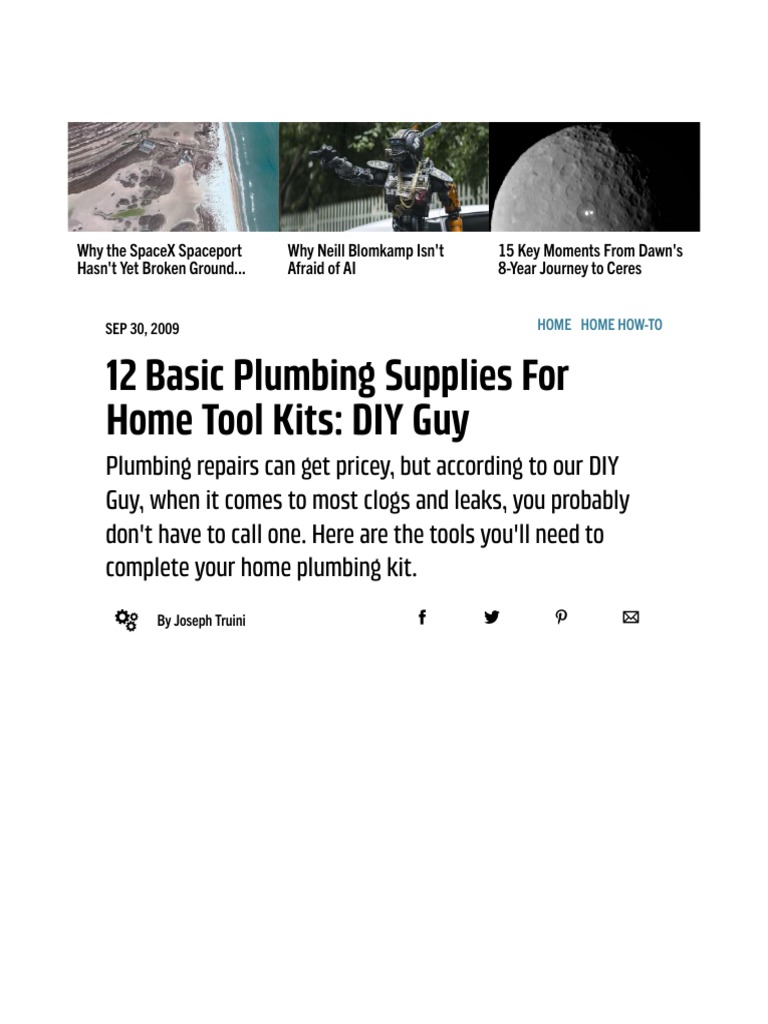Open Dawn's Journey to Ceres article
Screen dimensions: 768x1024
coord(590,260)
